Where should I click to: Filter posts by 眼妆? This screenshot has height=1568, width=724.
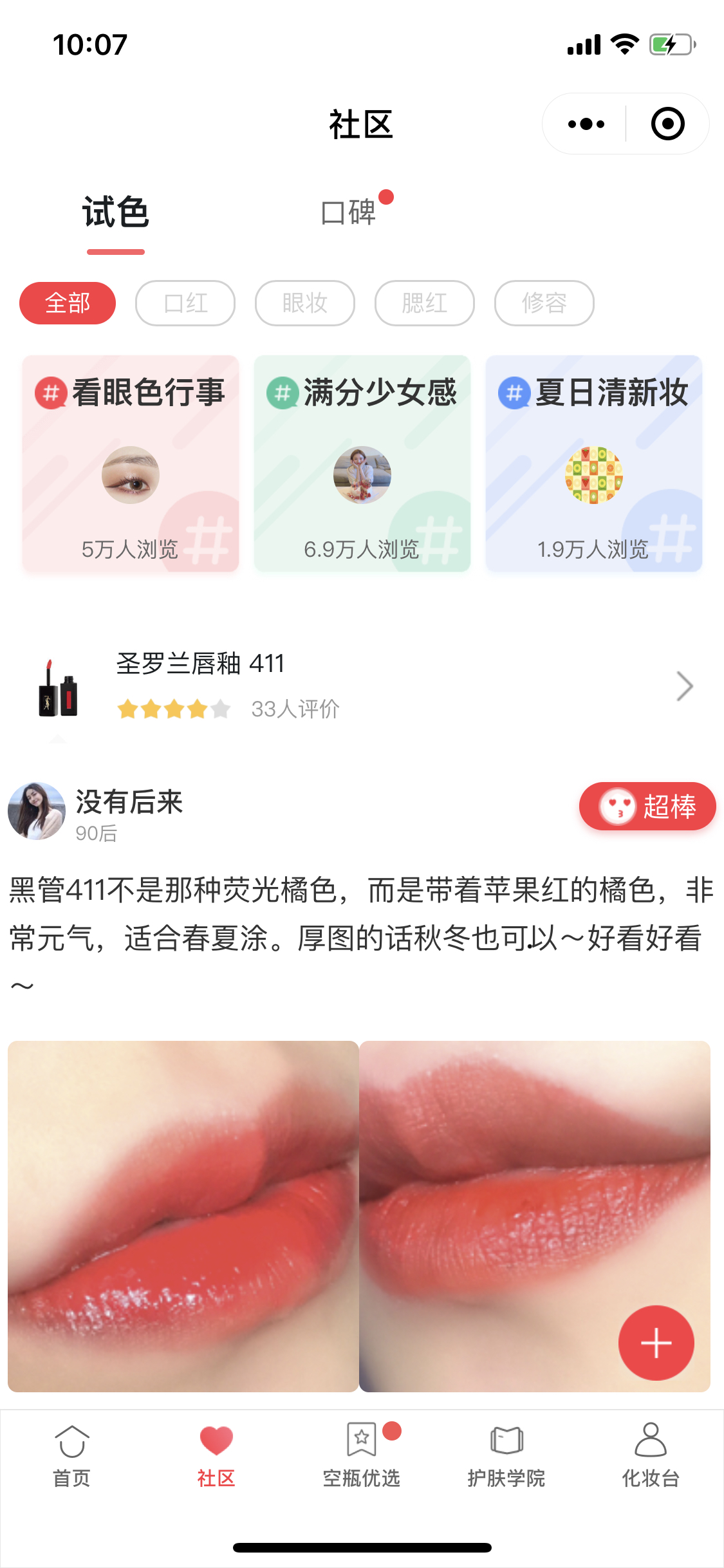coord(305,303)
